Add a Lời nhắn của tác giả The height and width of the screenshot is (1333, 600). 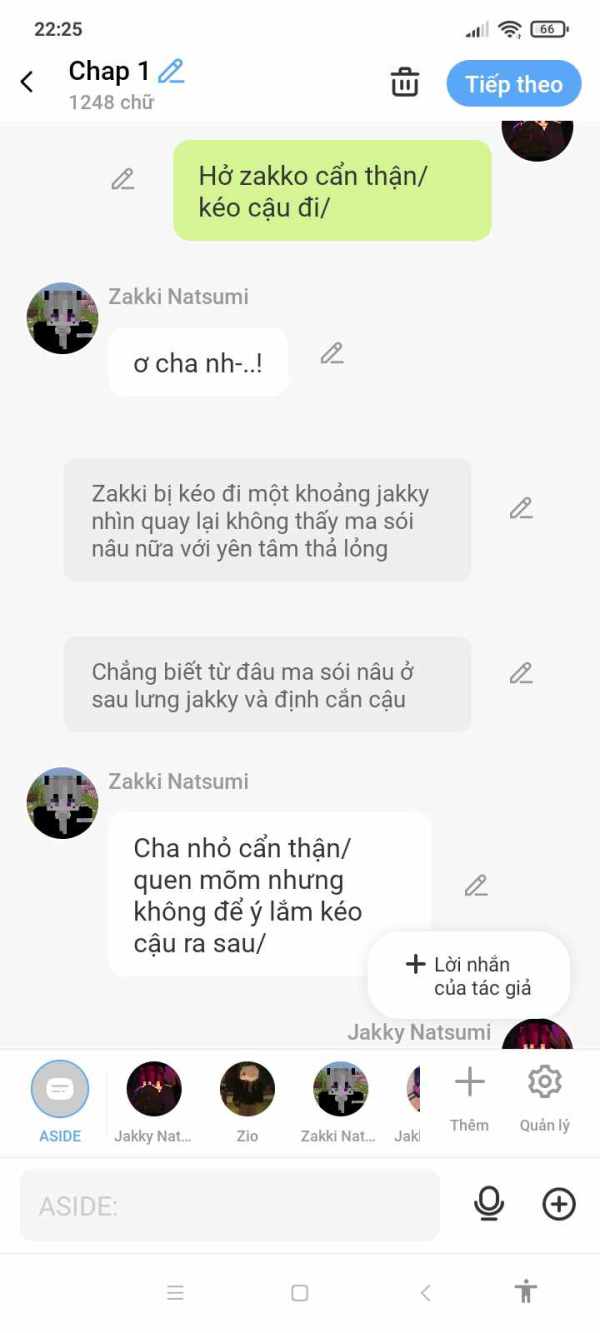[x=469, y=976]
